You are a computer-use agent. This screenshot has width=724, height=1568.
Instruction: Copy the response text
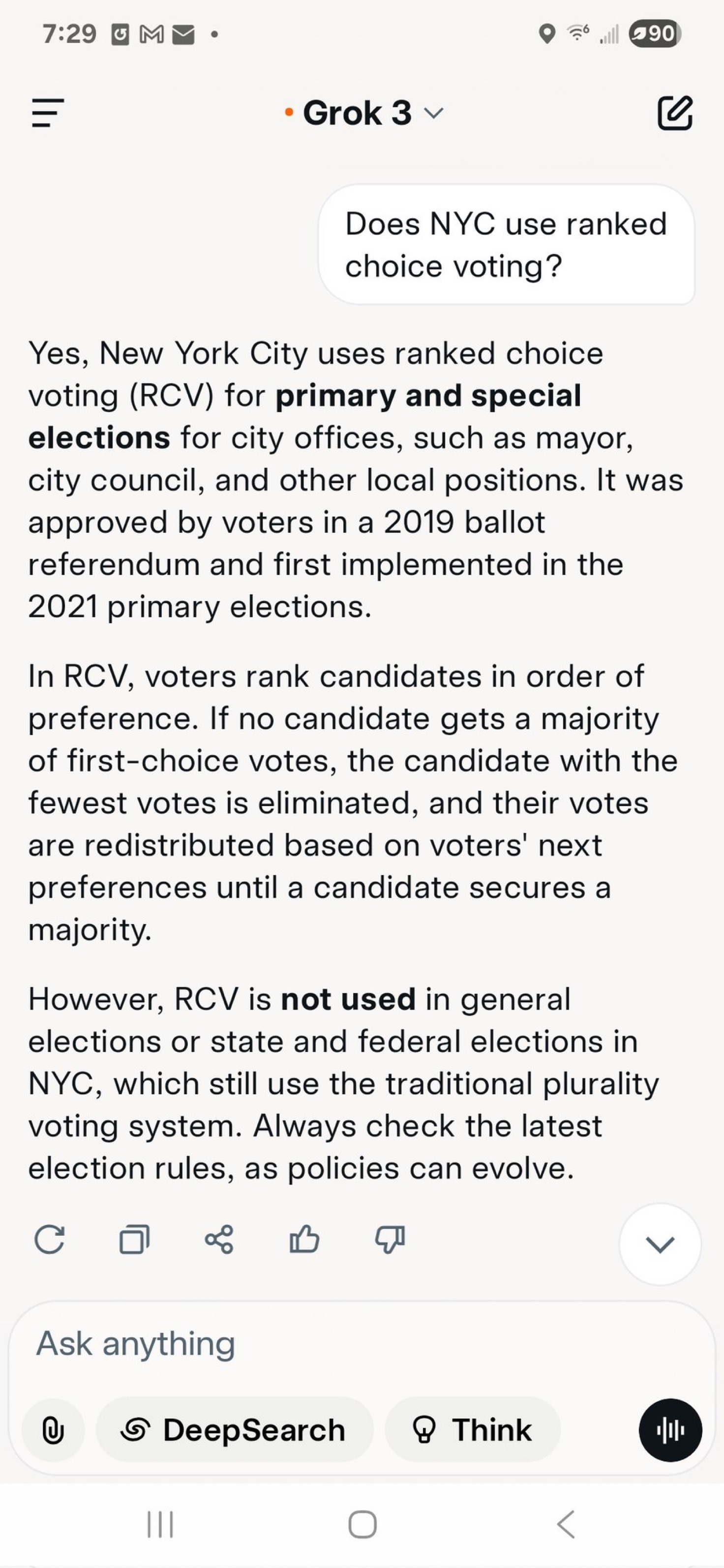[135, 1239]
